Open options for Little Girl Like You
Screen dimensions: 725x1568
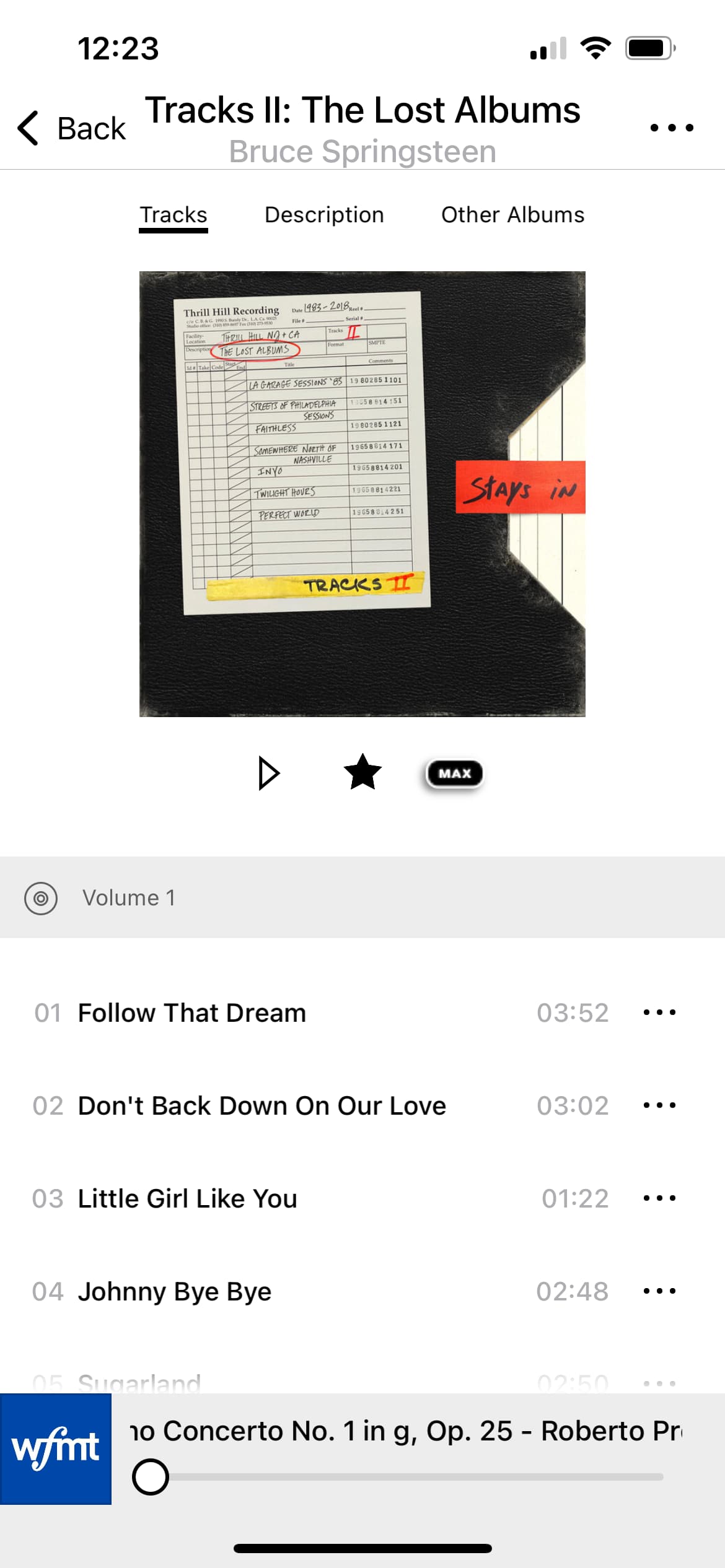tap(659, 1199)
